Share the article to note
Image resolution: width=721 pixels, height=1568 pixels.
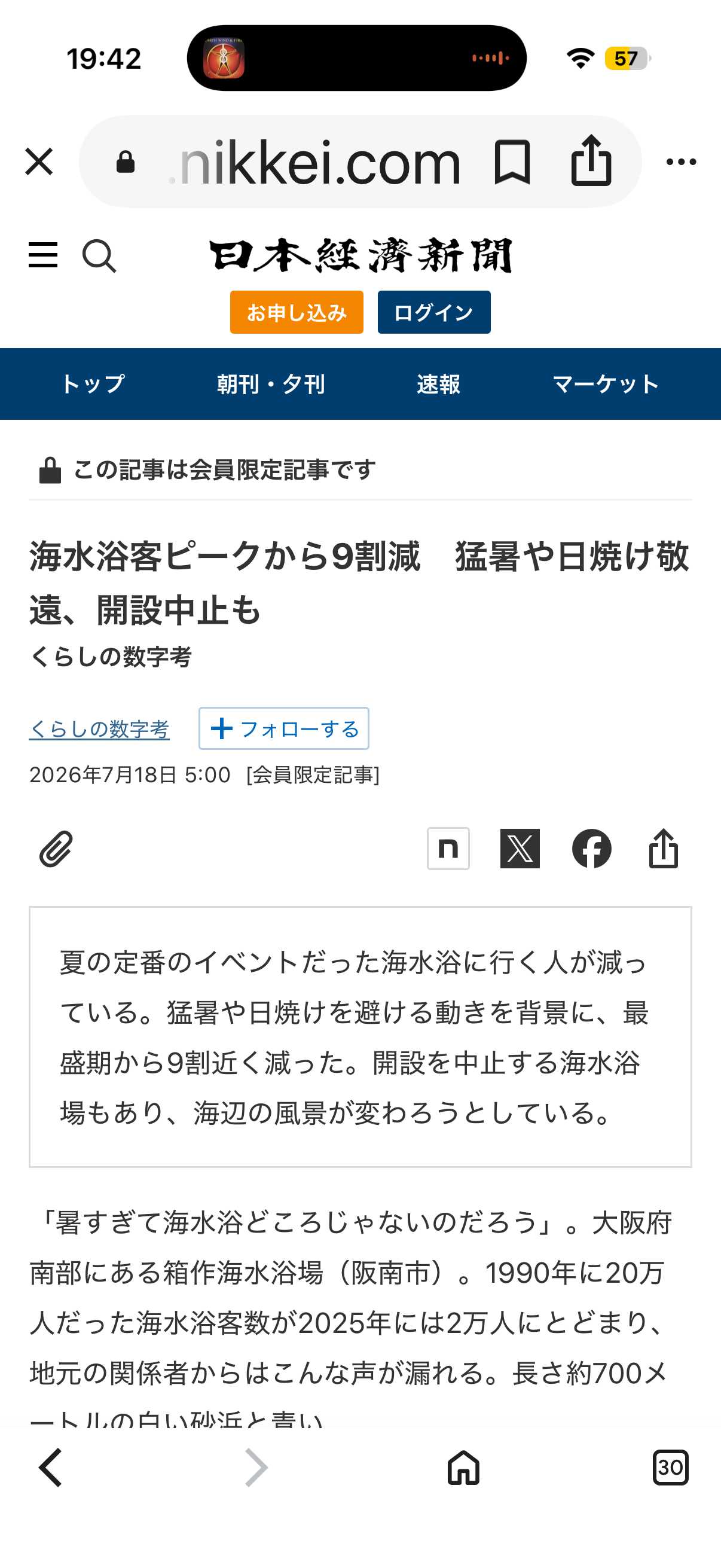pyautogui.click(x=448, y=848)
